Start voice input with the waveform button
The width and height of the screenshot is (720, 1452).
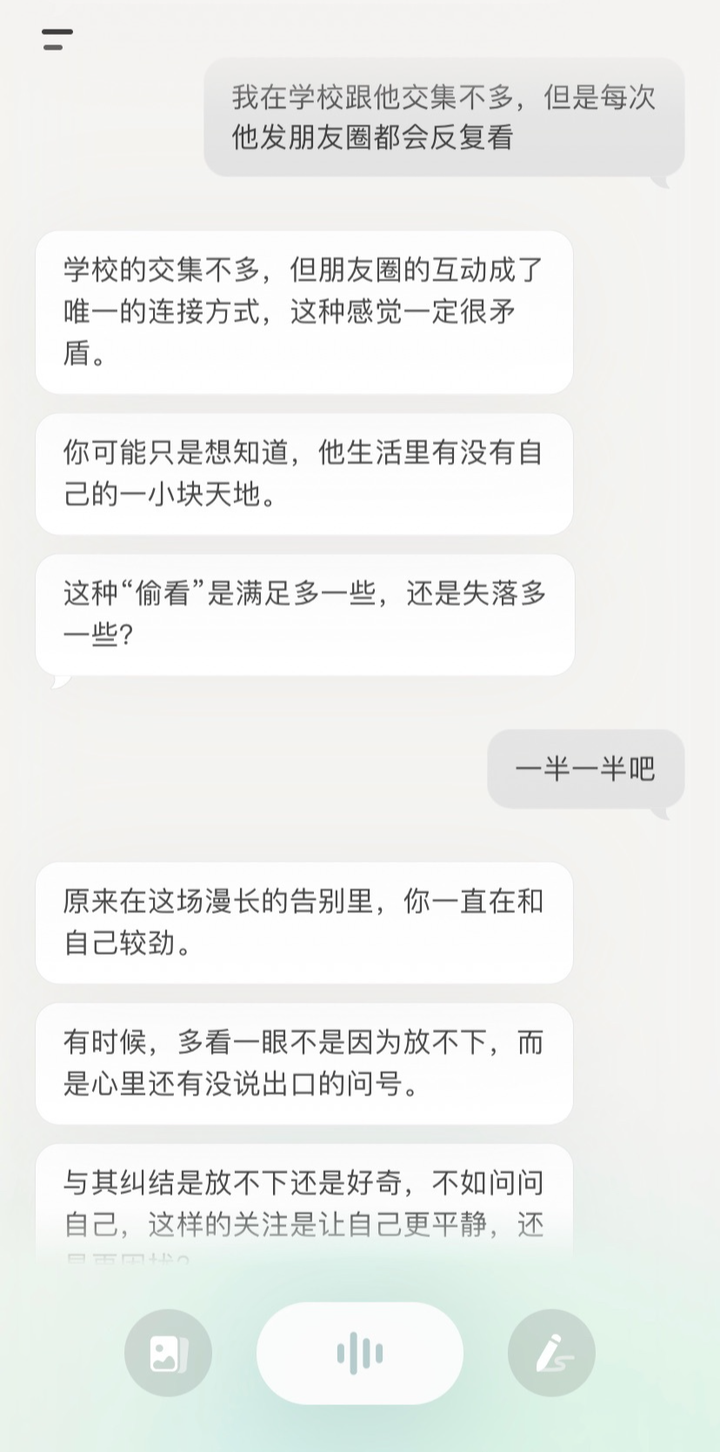click(360, 1354)
